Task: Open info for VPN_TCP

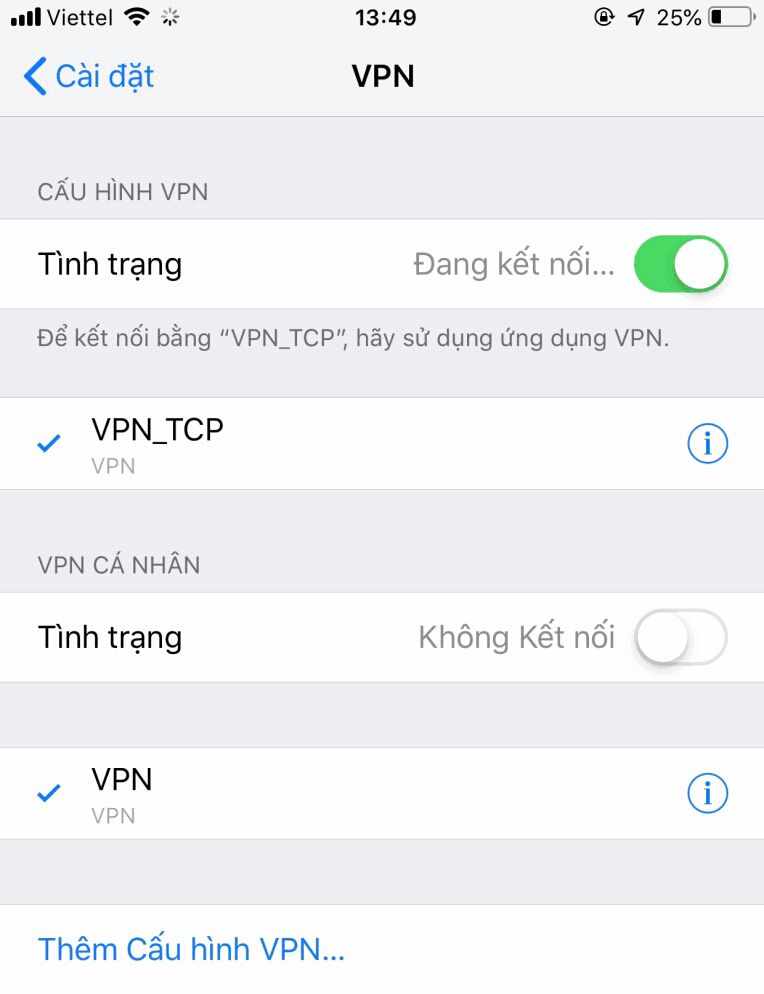Action: point(708,444)
